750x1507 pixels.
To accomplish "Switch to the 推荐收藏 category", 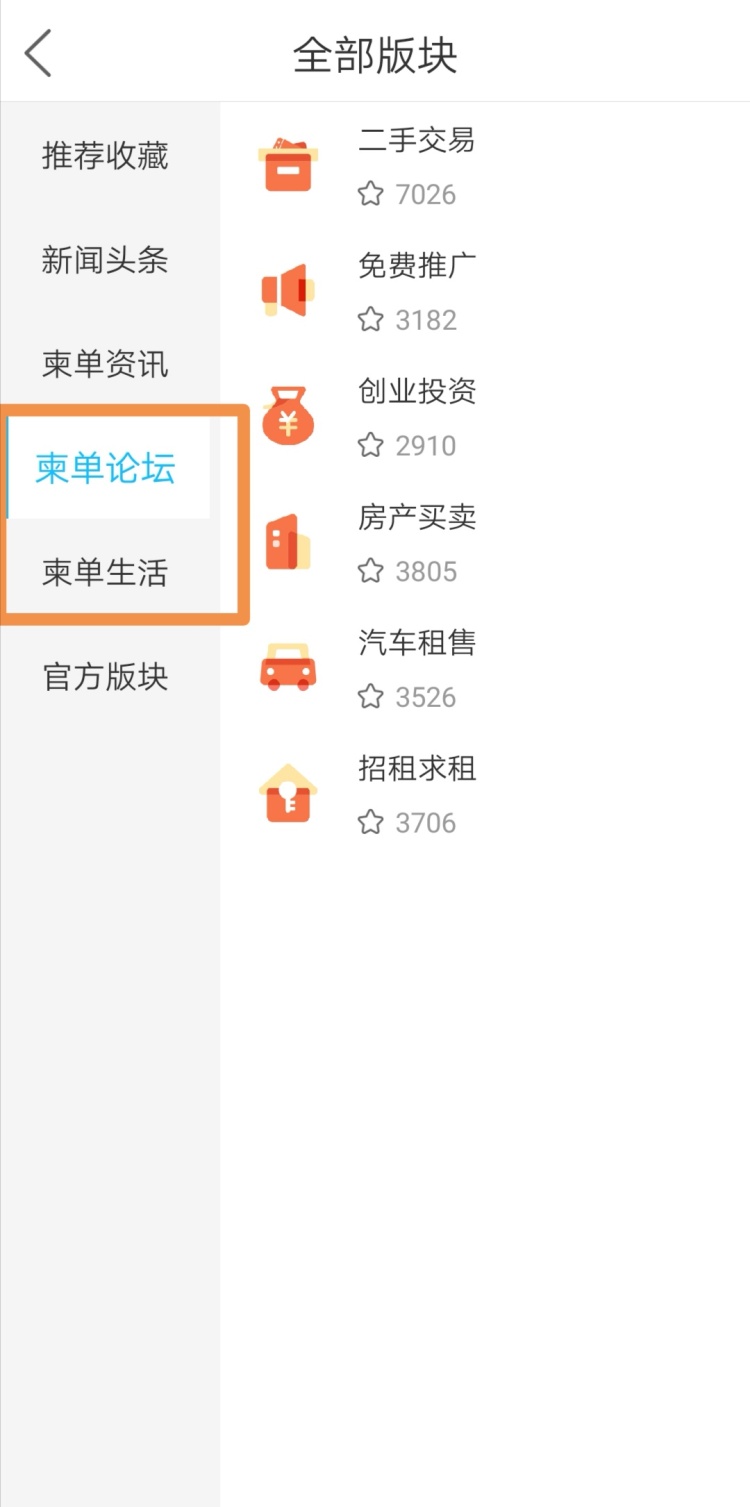I will (105, 156).
